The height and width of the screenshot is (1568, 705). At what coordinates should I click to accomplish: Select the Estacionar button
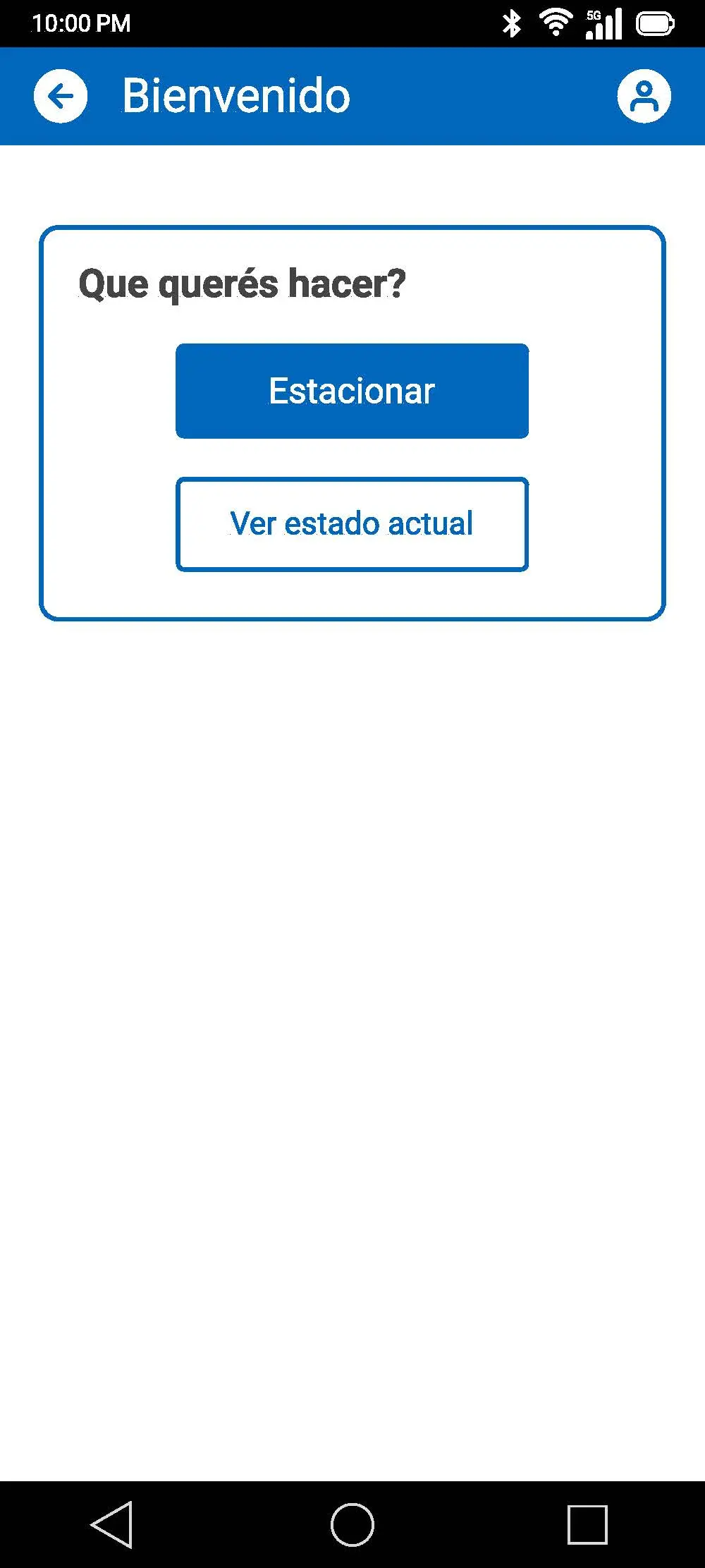pyautogui.click(x=352, y=391)
